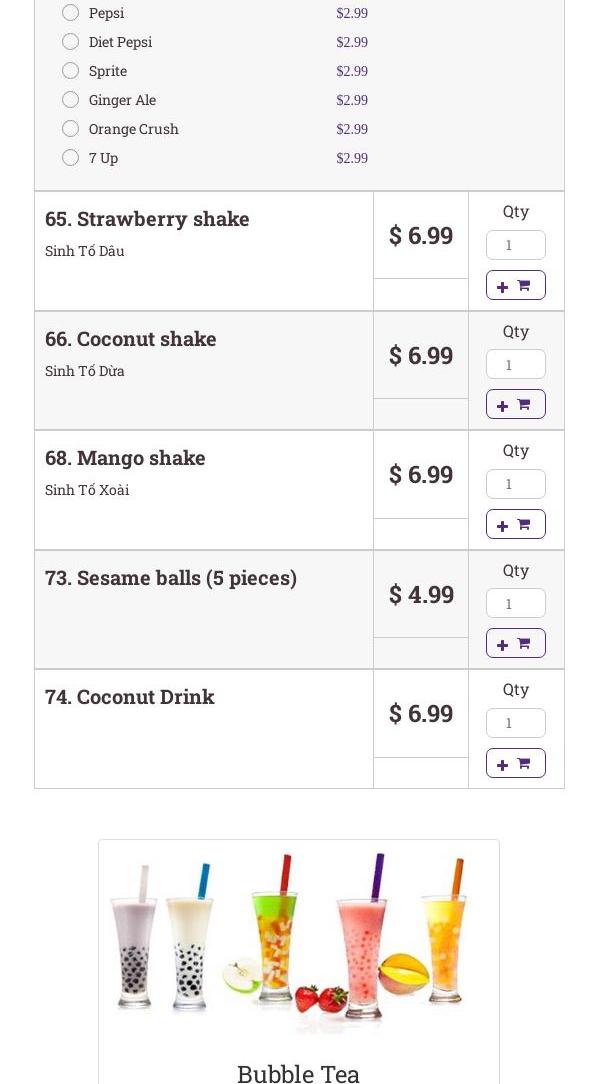
Task: Focus the Mango shake quantity box
Action: point(515,484)
